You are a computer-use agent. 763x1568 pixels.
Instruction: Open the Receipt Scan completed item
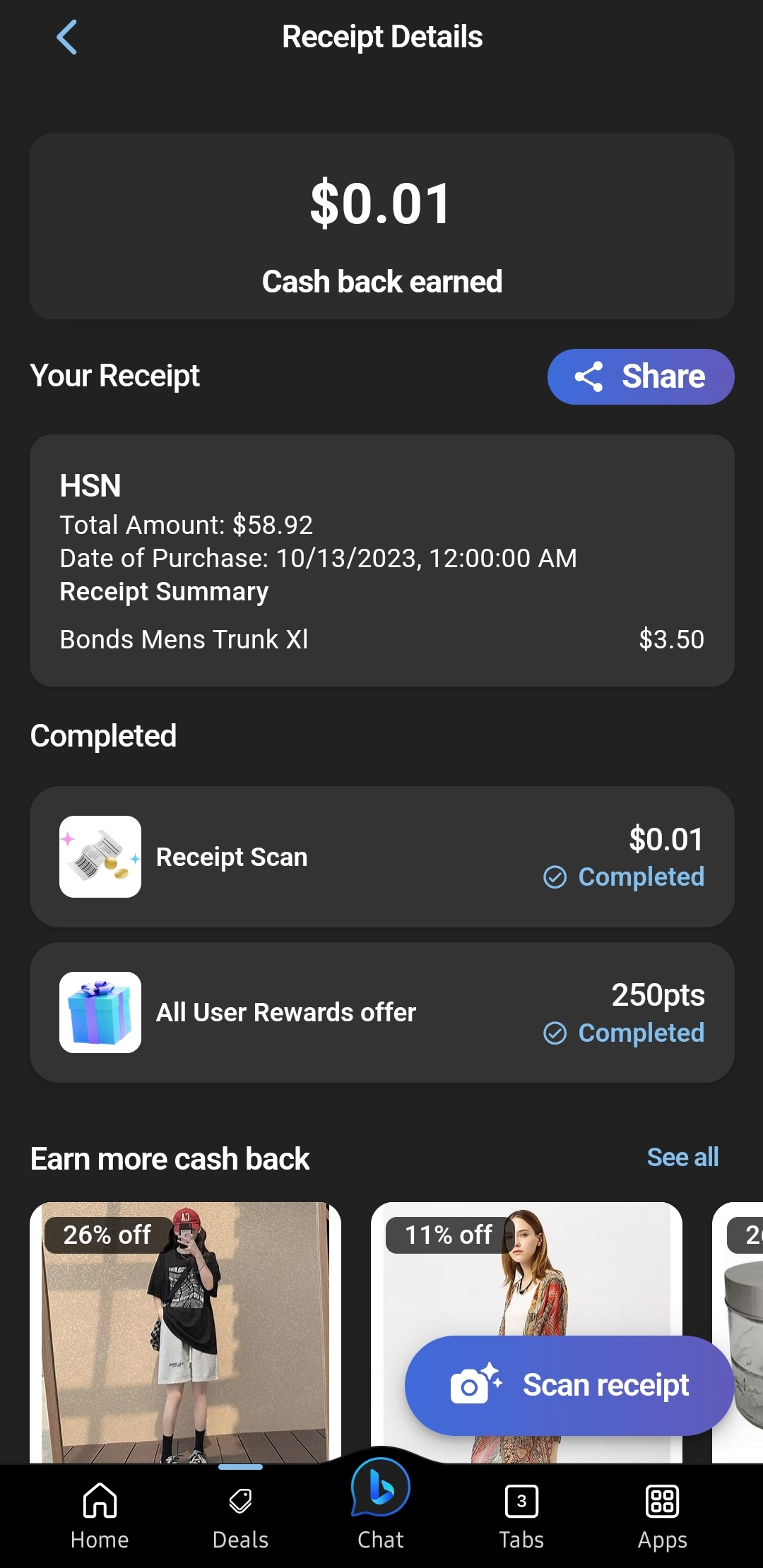coord(381,857)
